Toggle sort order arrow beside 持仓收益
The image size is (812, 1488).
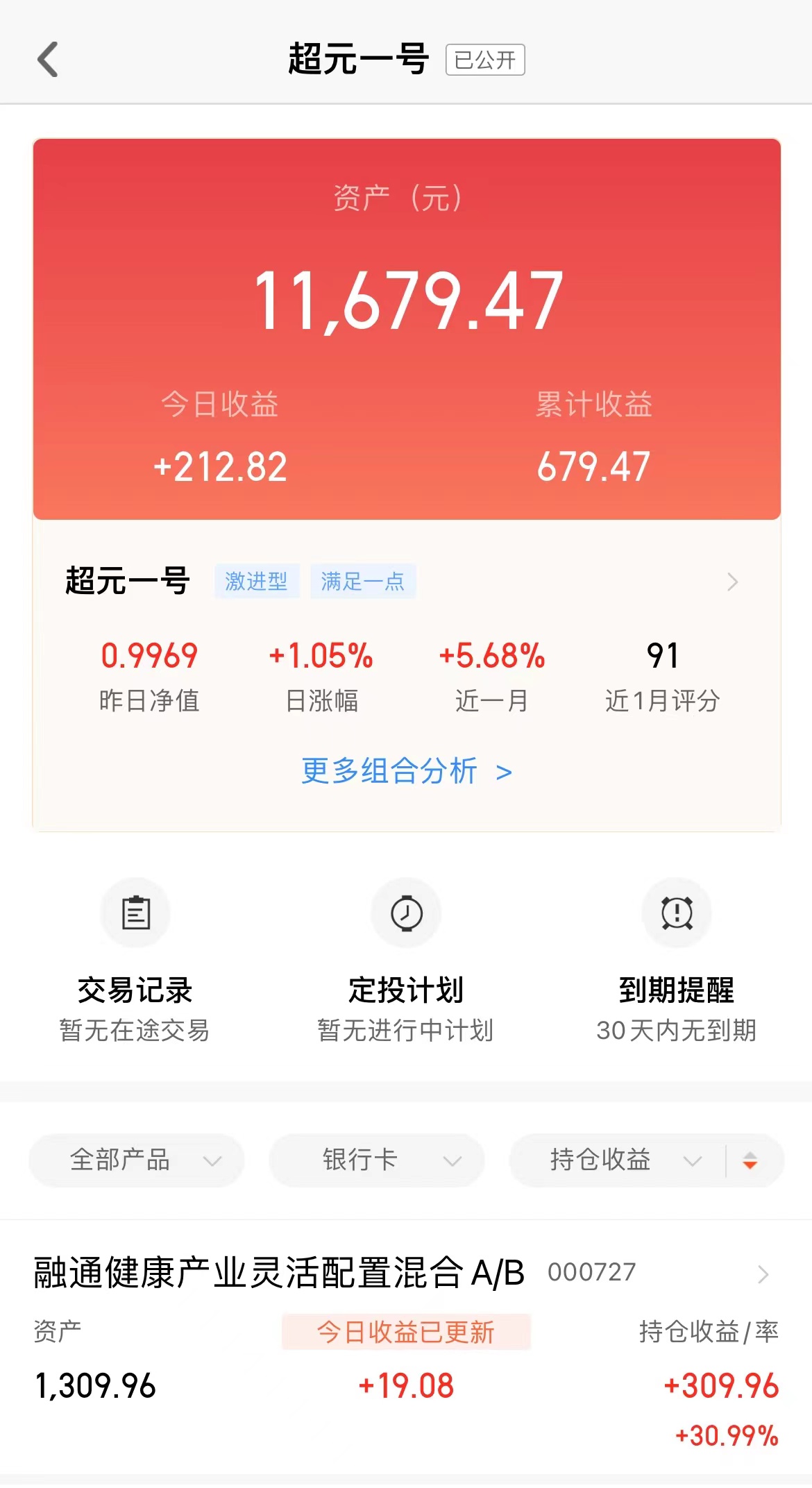[750, 1160]
